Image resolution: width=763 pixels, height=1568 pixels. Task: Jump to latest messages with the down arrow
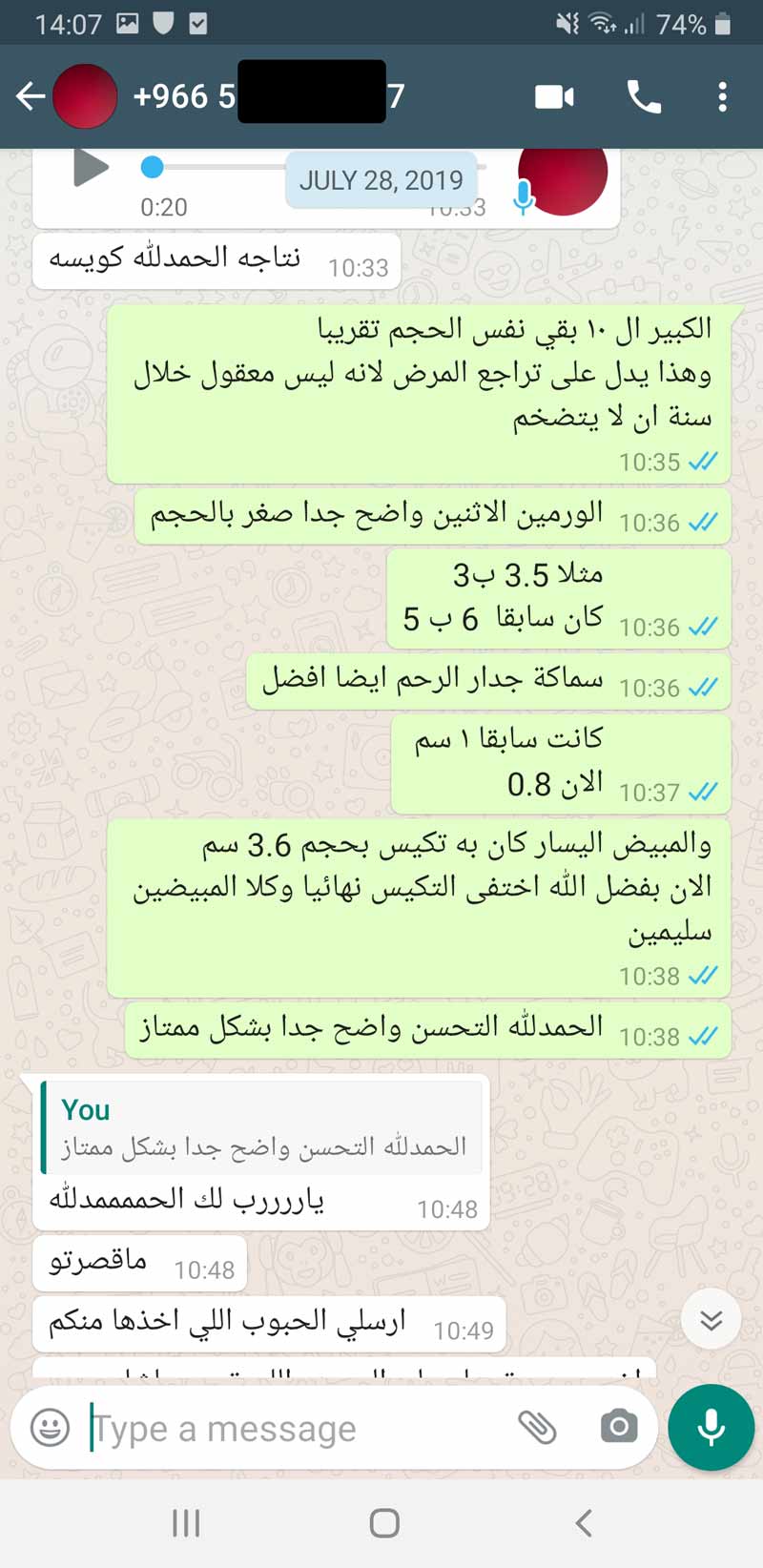[711, 1320]
